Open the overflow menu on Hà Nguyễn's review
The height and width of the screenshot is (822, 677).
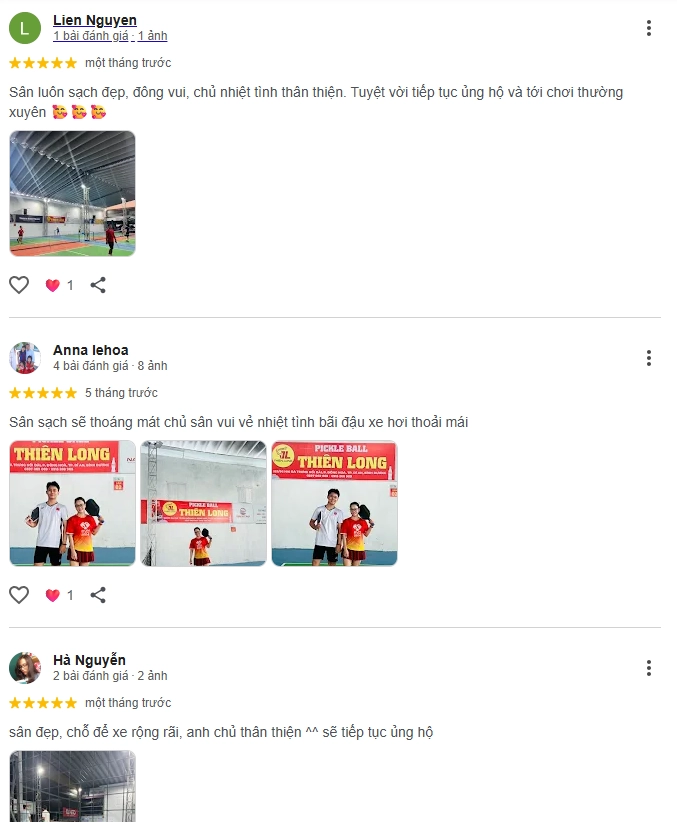tap(649, 668)
